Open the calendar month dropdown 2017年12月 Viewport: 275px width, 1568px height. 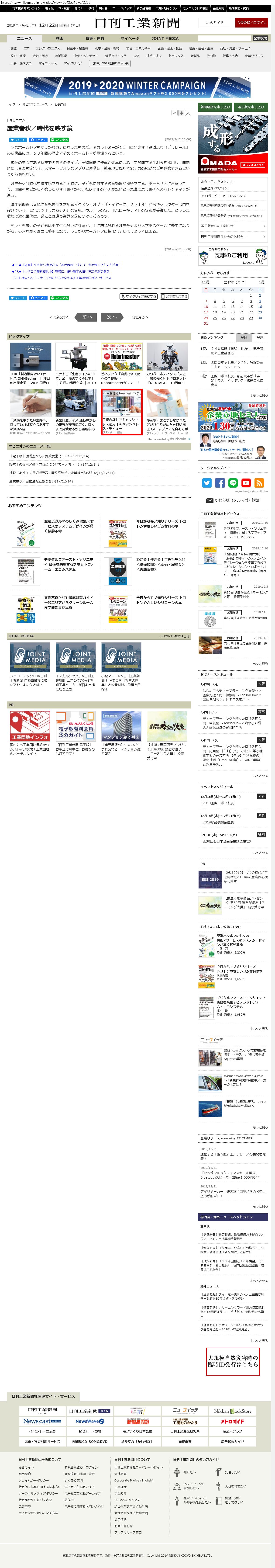click(234, 282)
